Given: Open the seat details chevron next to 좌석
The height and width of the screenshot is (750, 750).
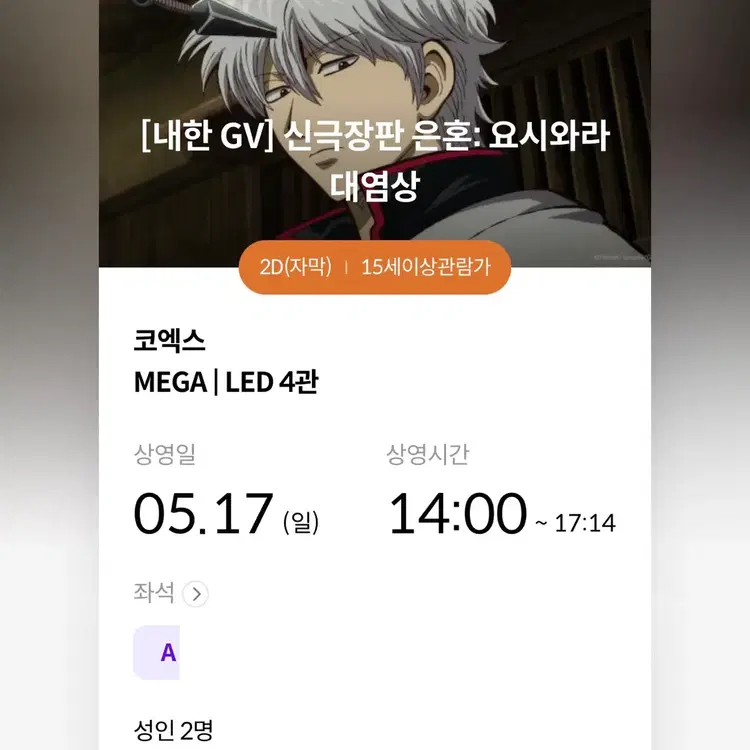Looking at the screenshot, I should (x=196, y=594).
